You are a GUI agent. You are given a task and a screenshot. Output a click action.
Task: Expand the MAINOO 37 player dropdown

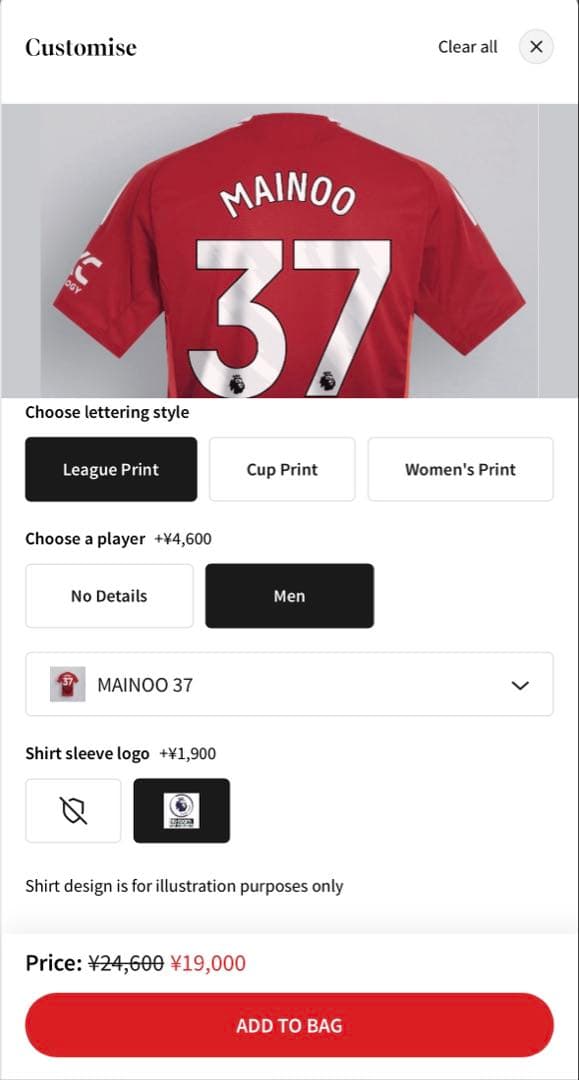tap(289, 684)
